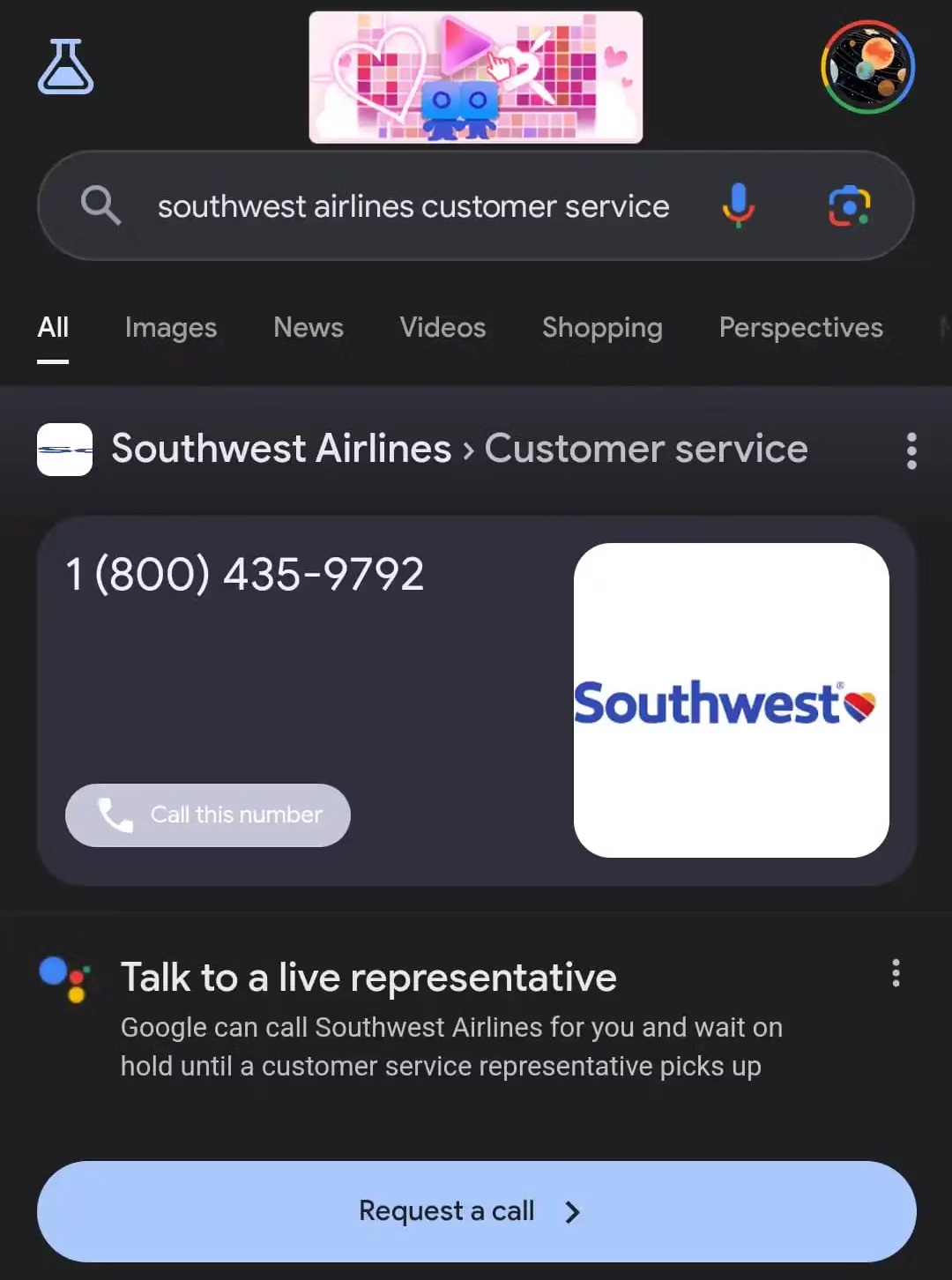Open today's animated Google Doodle
The height and width of the screenshot is (1280, 952).
[x=475, y=76]
